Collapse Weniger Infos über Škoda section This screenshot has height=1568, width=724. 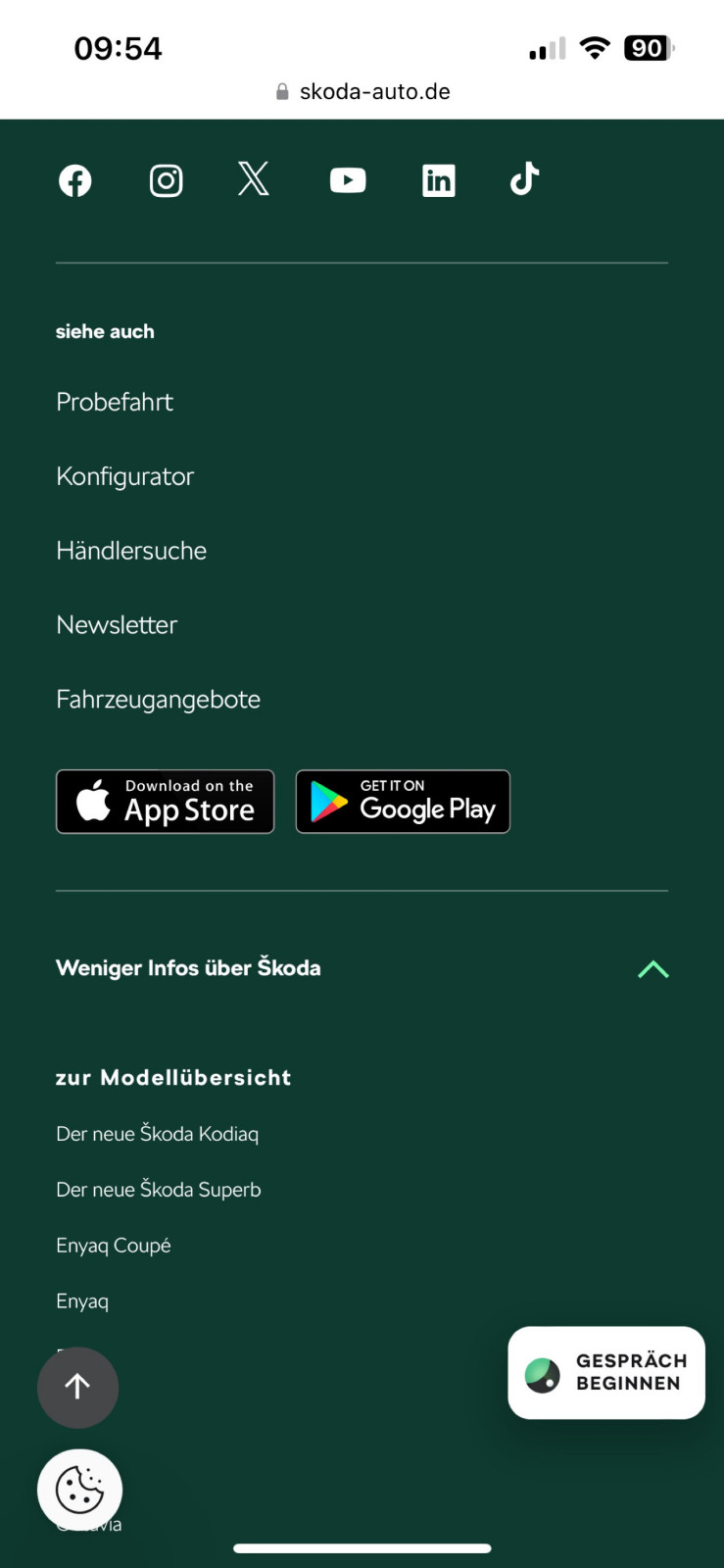(652, 969)
